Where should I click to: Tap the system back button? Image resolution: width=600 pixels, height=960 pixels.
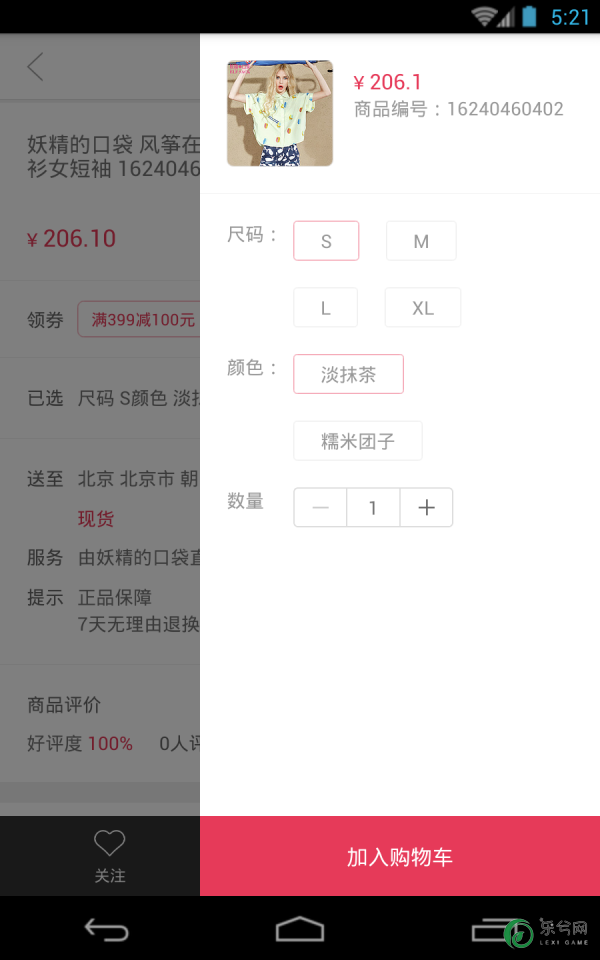tap(107, 929)
